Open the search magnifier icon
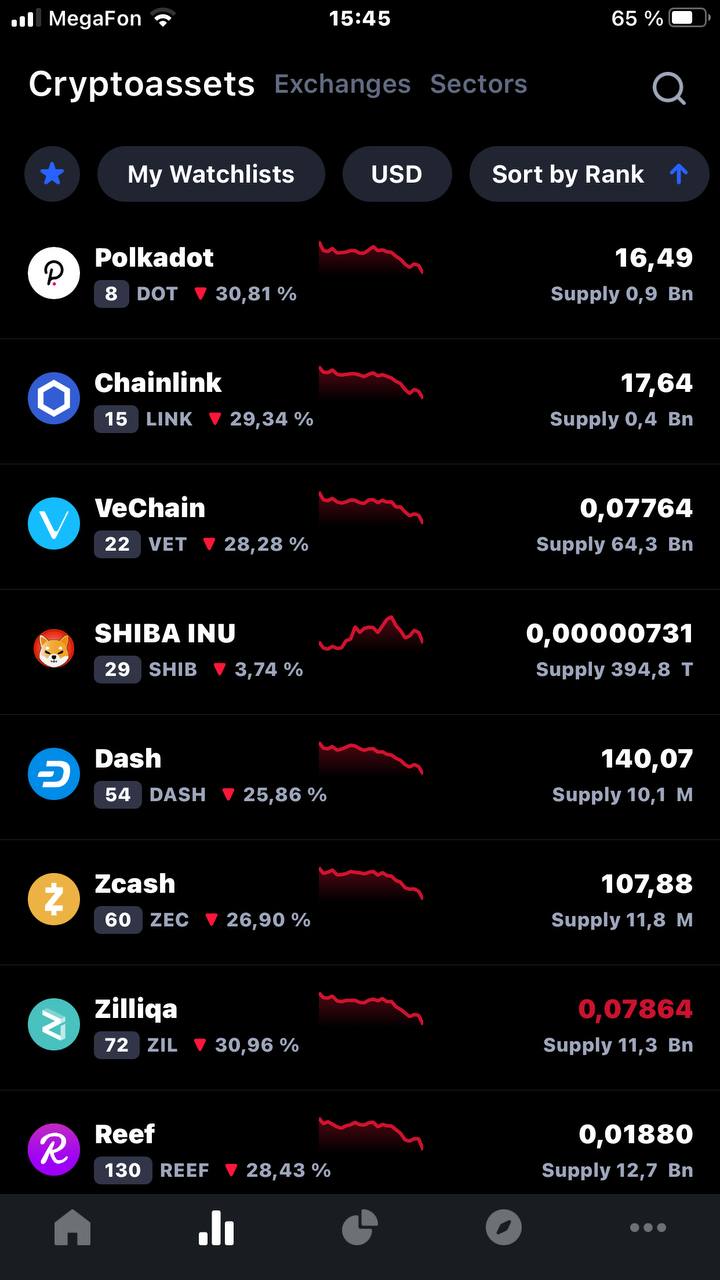 tap(669, 88)
